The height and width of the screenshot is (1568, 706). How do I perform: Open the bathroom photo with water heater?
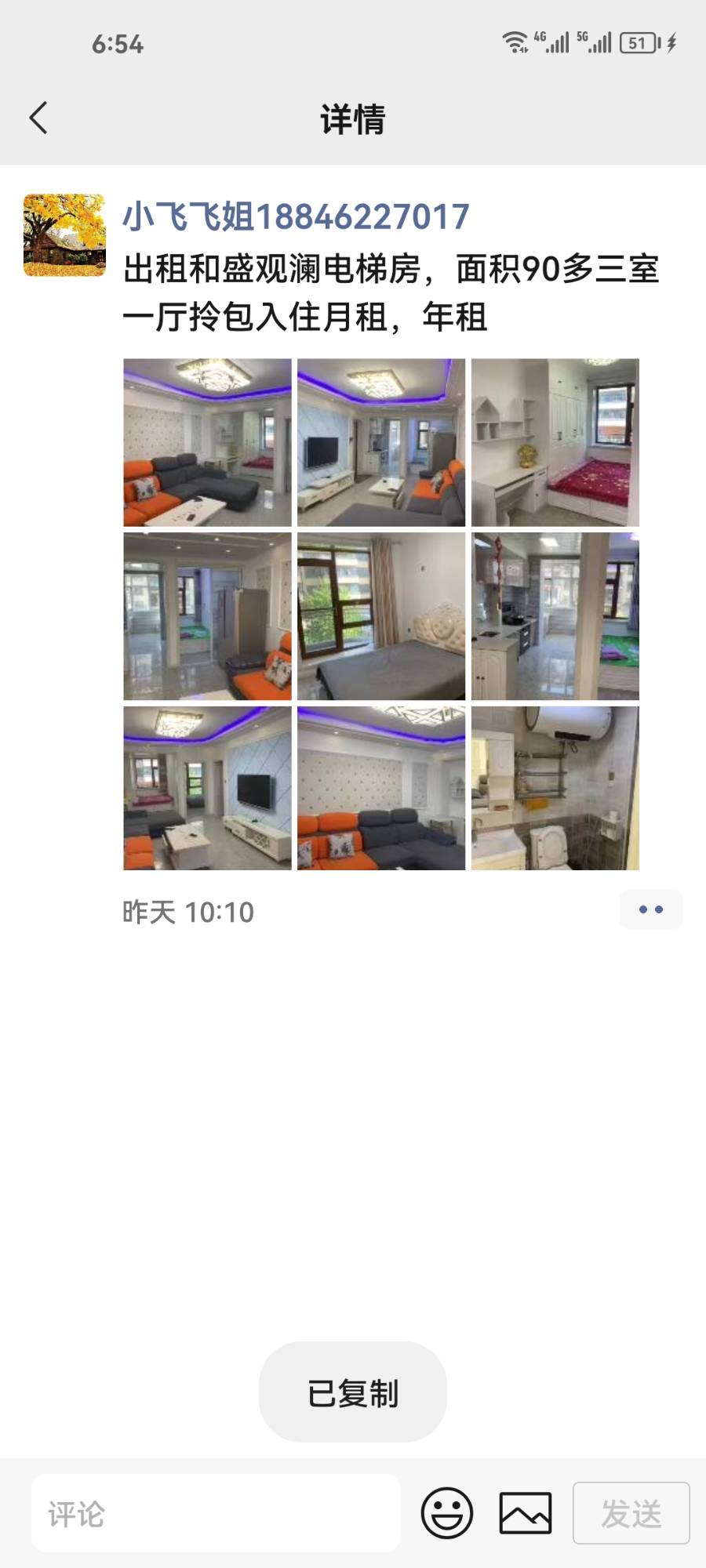click(555, 788)
